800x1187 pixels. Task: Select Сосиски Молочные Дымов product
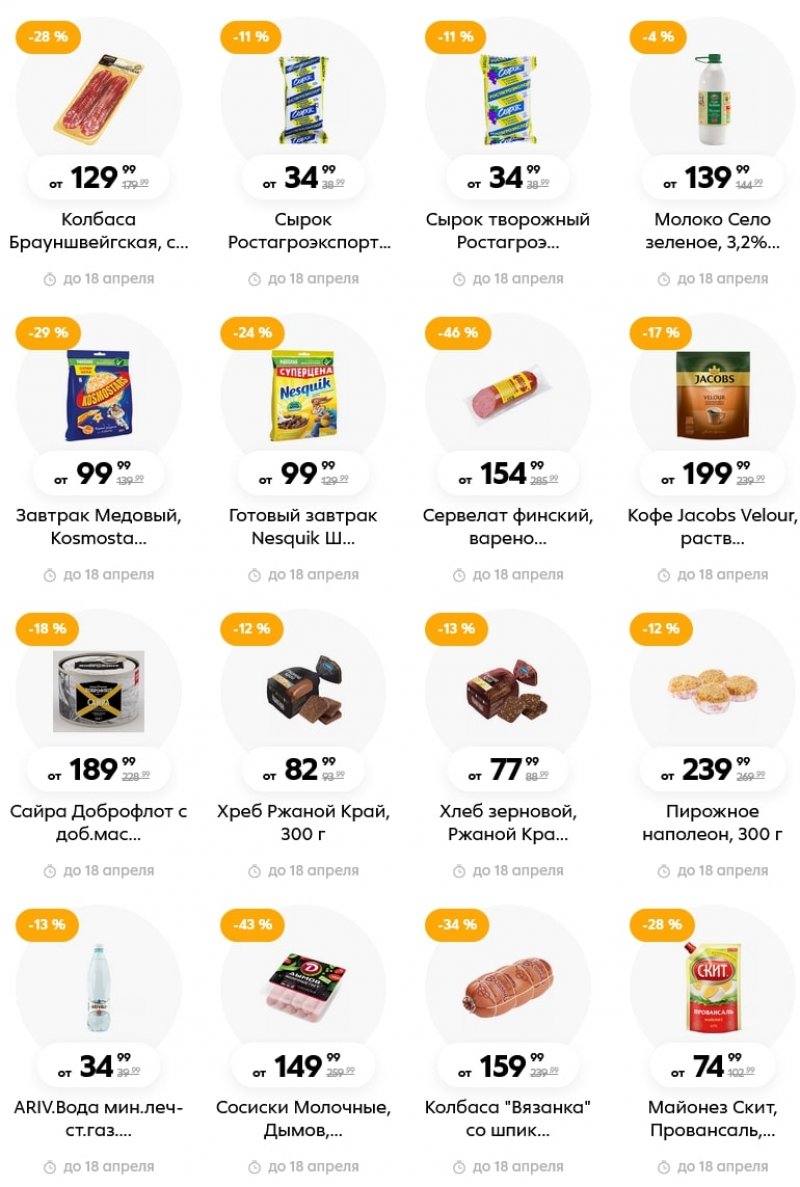tap(303, 988)
